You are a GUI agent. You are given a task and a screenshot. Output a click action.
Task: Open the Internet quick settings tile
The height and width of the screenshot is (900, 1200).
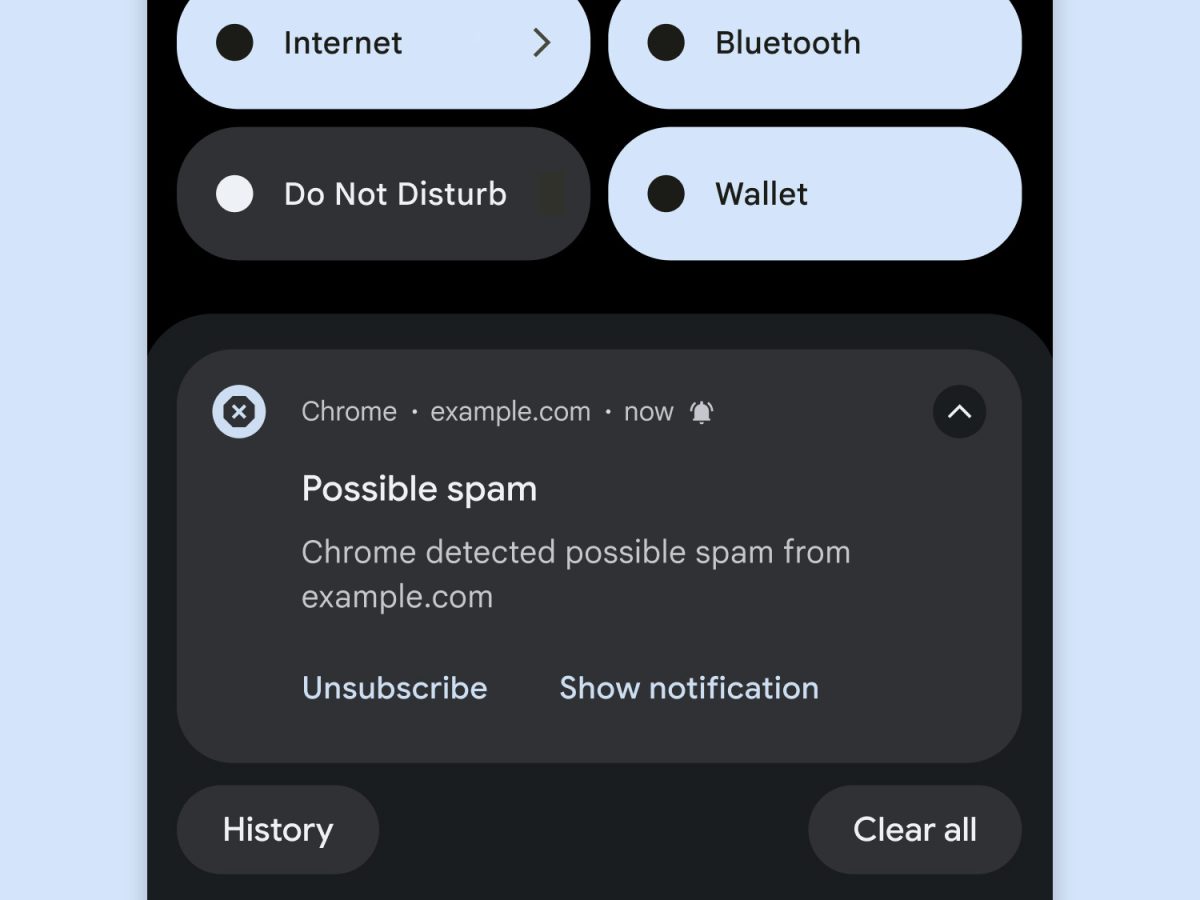coord(383,44)
